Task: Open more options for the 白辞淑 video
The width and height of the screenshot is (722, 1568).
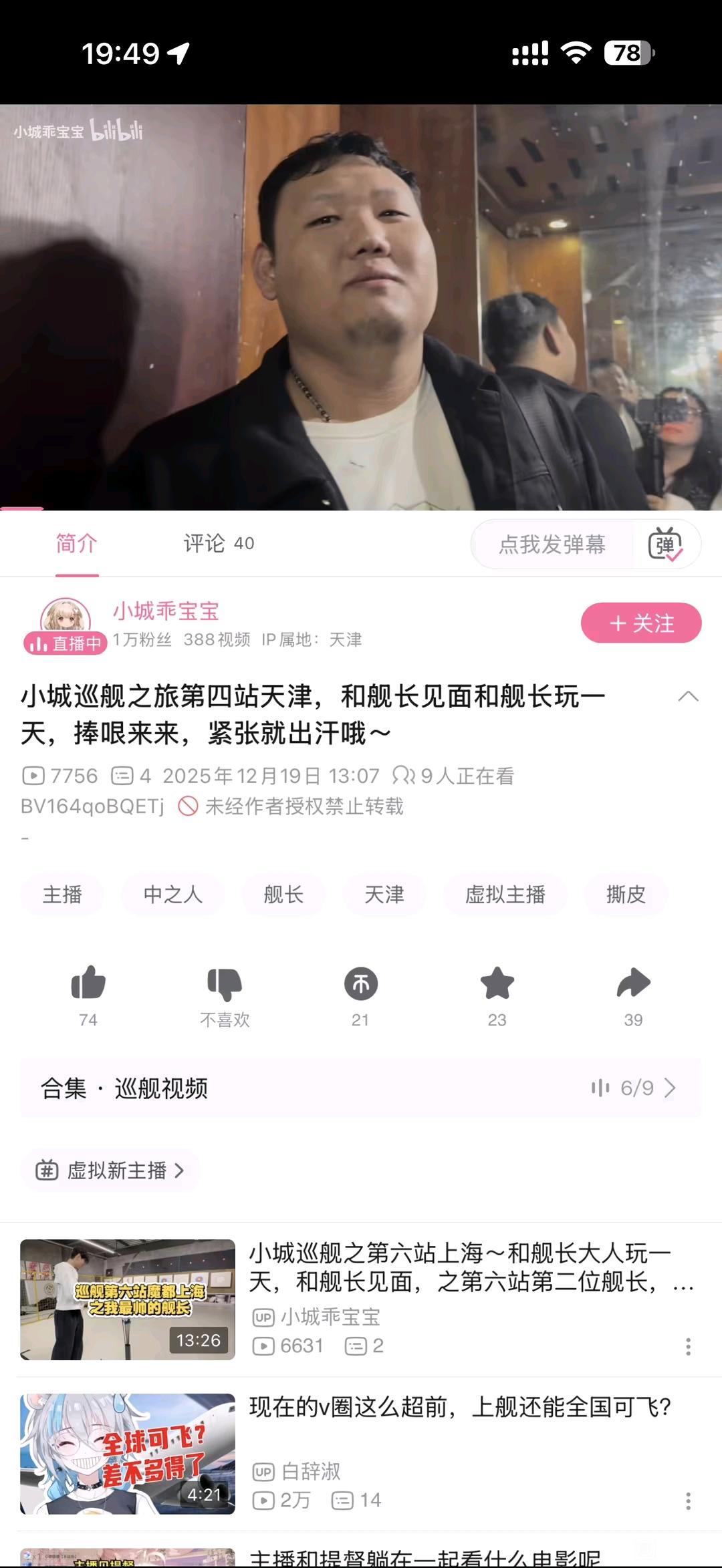Action: [x=688, y=1501]
